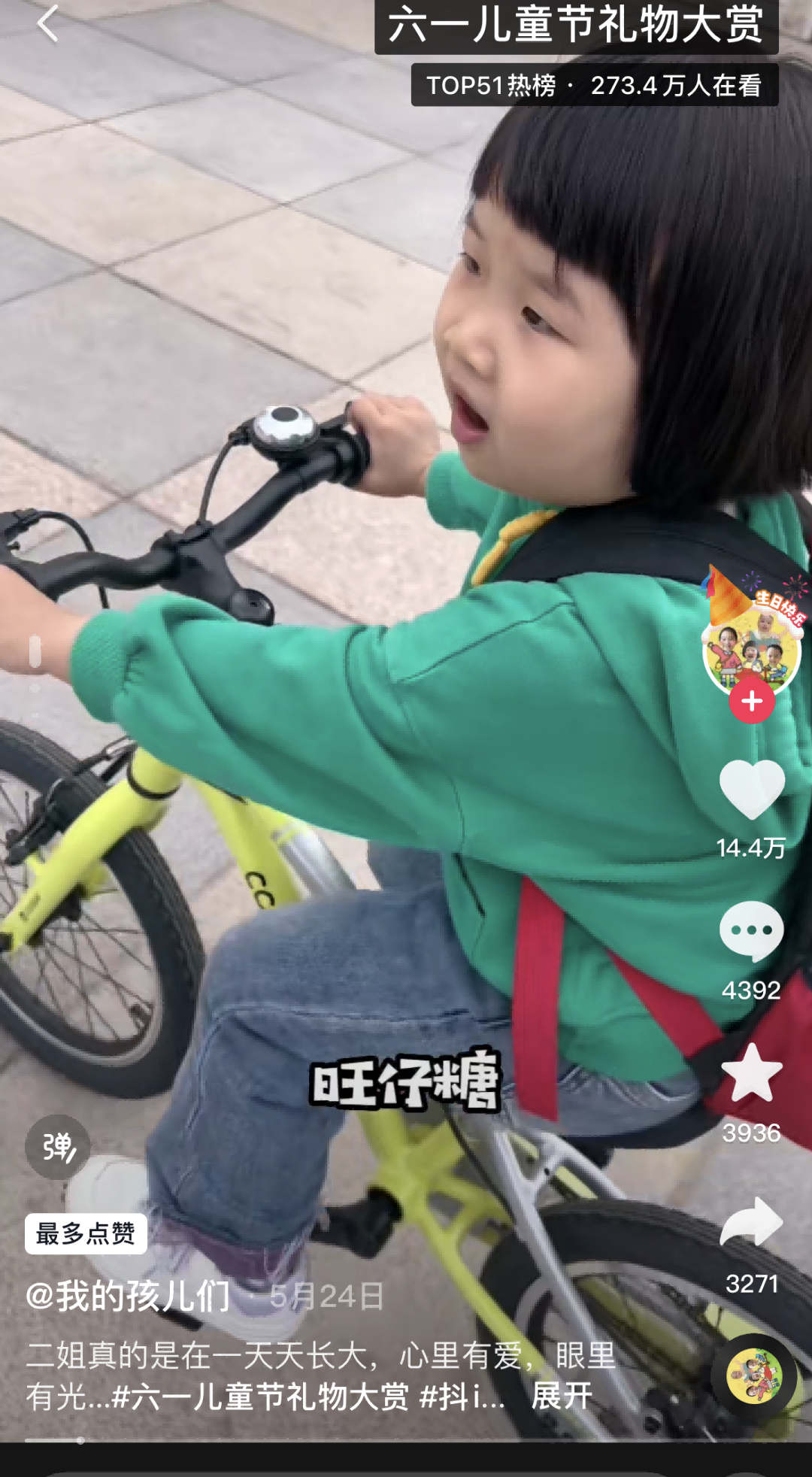Tap the 最多点赞 tag
This screenshot has width=812, height=1477.
click(86, 1233)
